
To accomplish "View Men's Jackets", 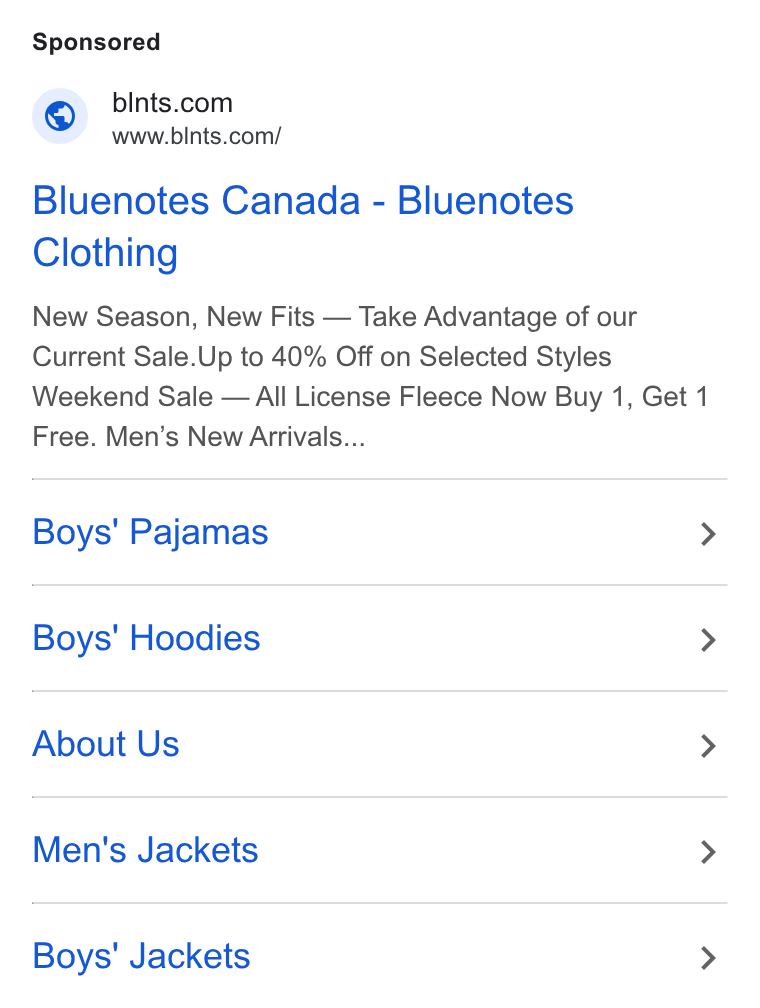I will pyautogui.click(x=379, y=850).
